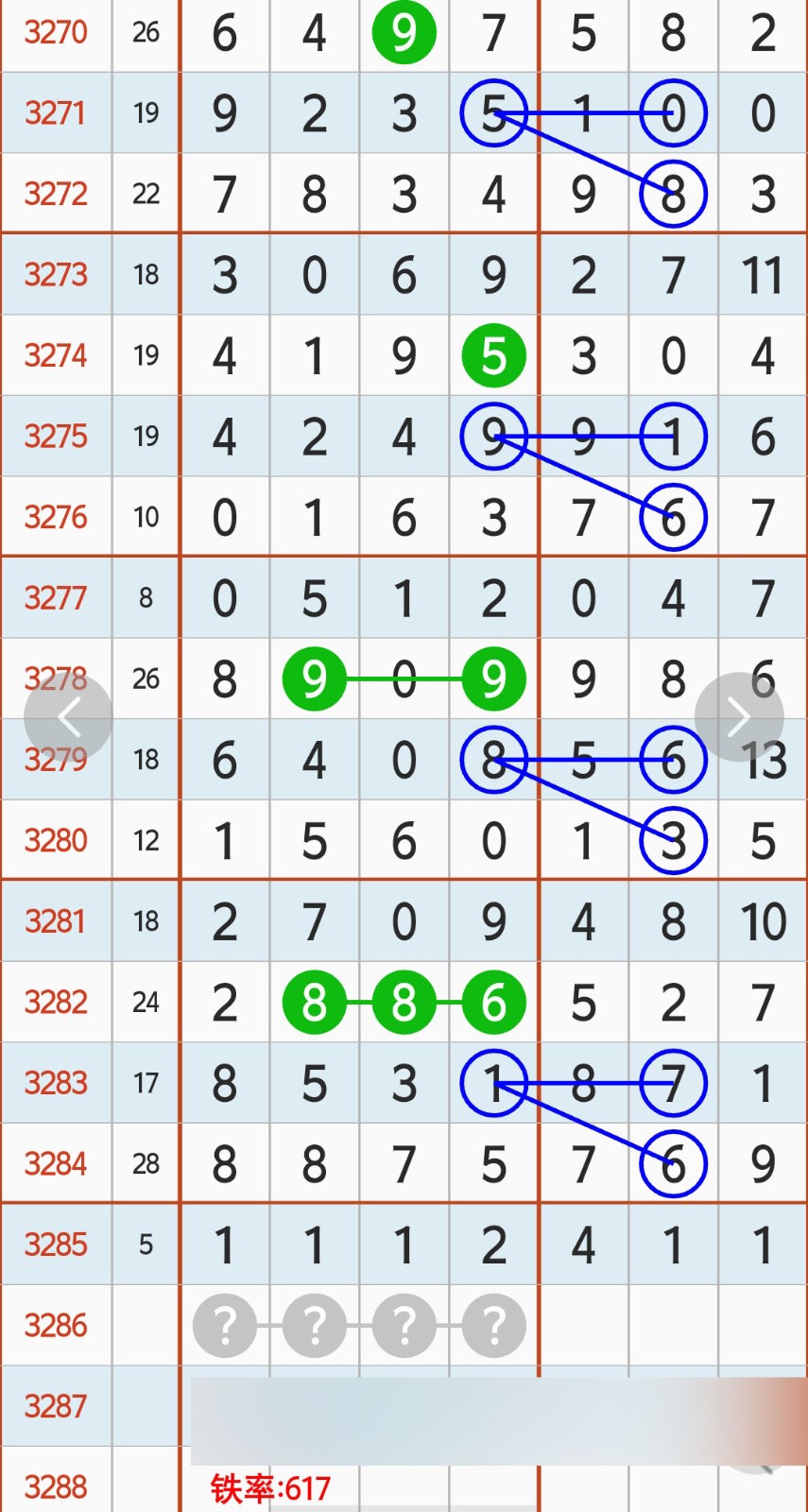Expand the second question mark in row 3286

(x=315, y=1326)
